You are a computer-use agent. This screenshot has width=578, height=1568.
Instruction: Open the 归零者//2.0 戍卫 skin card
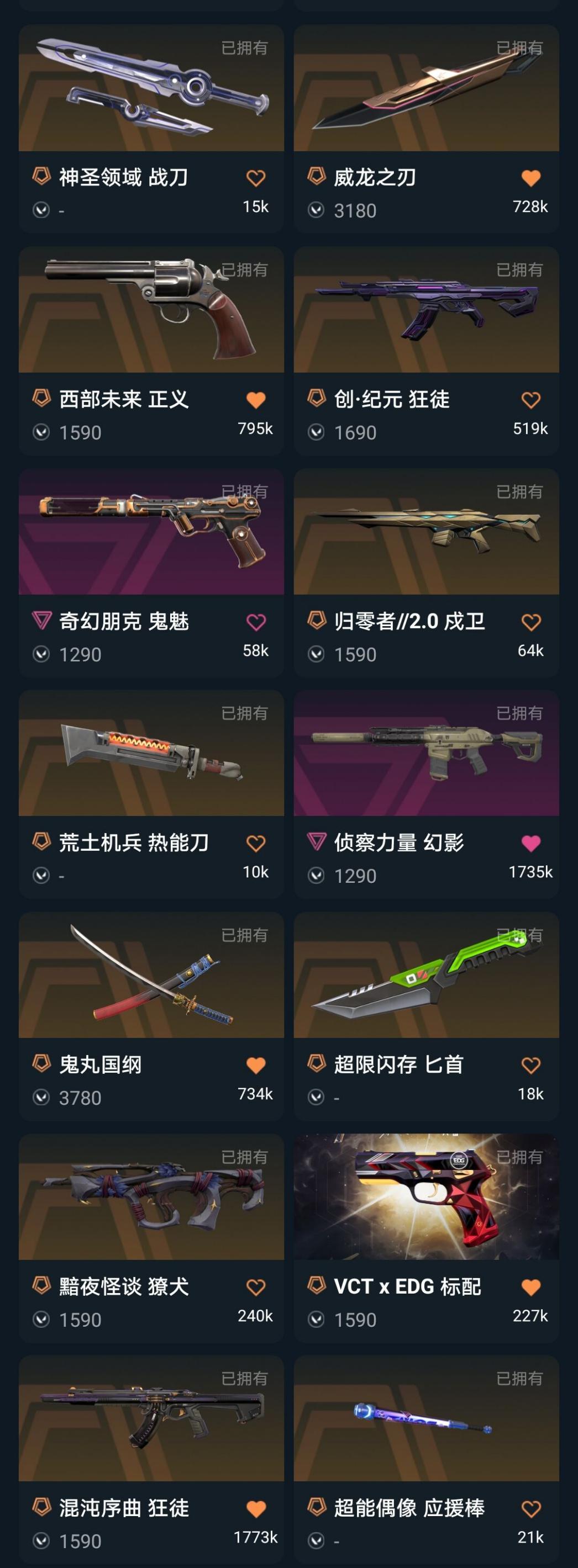[x=425, y=532]
